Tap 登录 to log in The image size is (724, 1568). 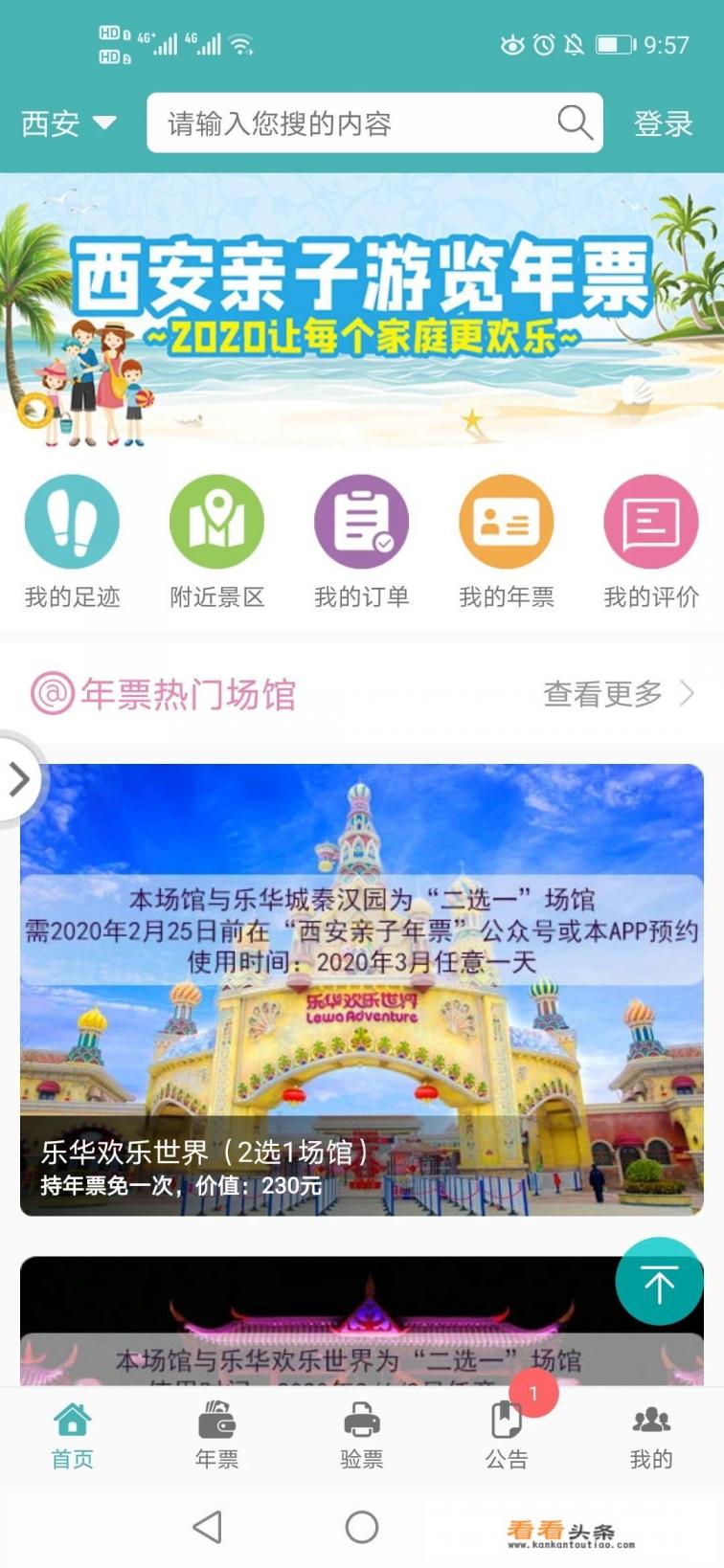[663, 123]
